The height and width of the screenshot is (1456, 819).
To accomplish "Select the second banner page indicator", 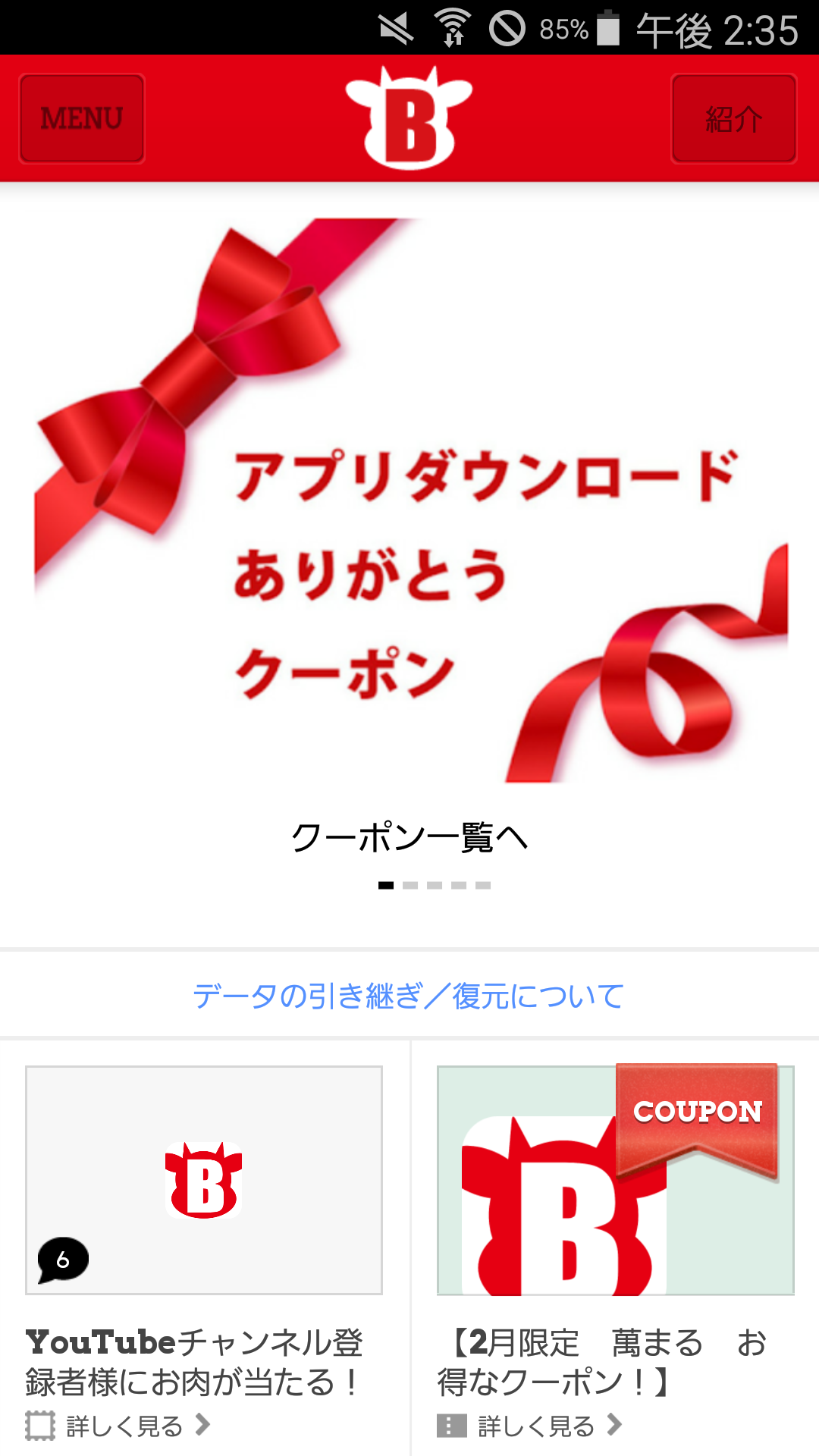I will [410, 885].
